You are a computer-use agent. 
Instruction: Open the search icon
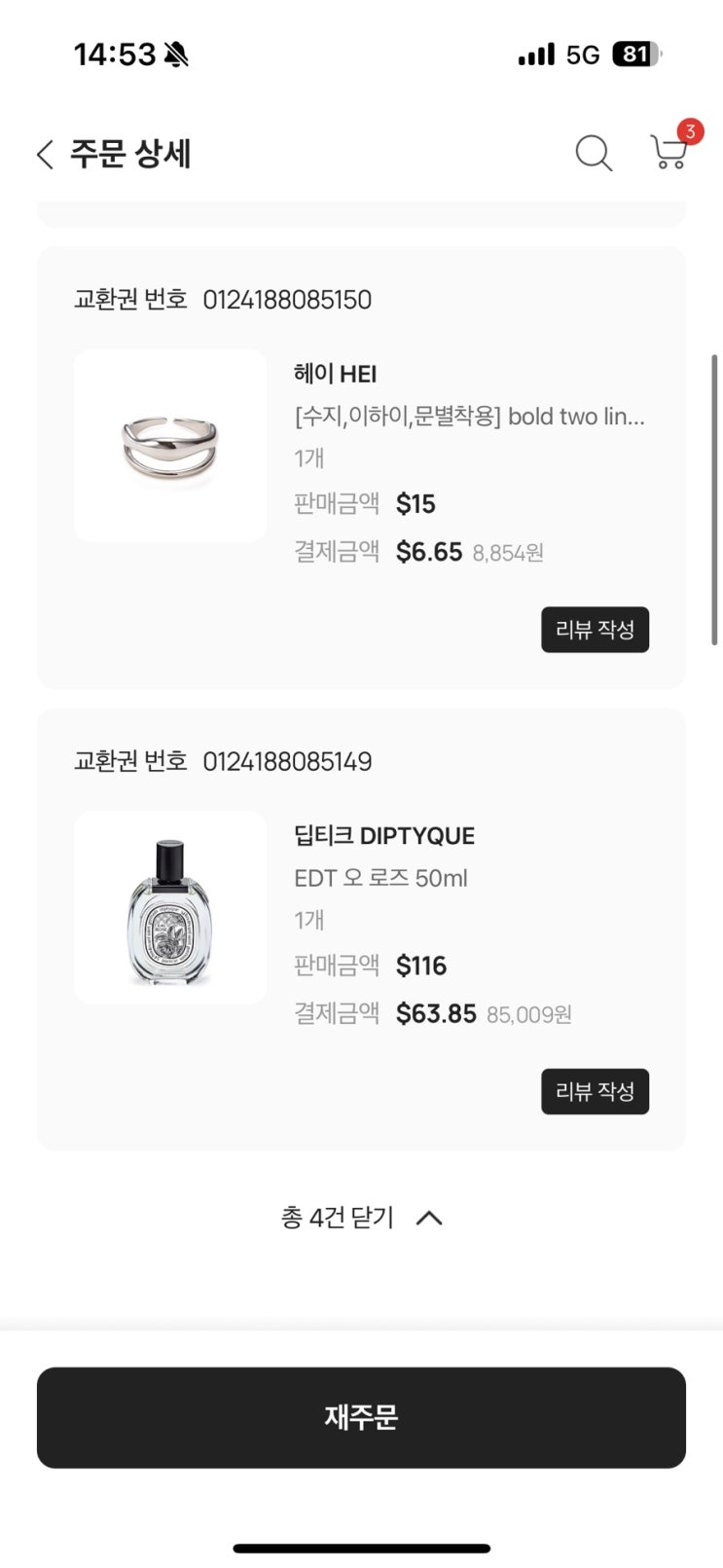pyautogui.click(x=593, y=154)
